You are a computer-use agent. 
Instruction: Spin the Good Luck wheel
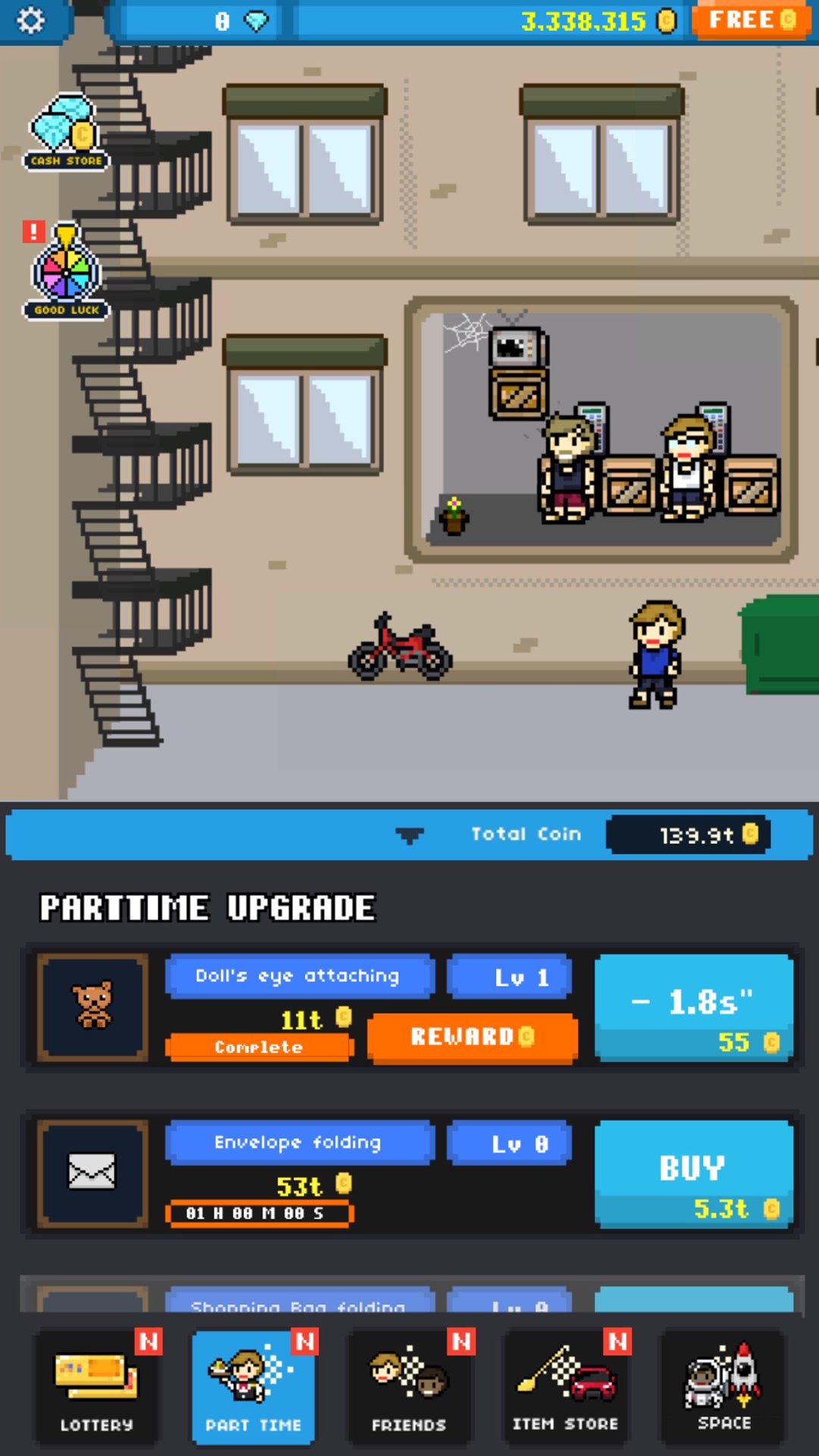65,273
